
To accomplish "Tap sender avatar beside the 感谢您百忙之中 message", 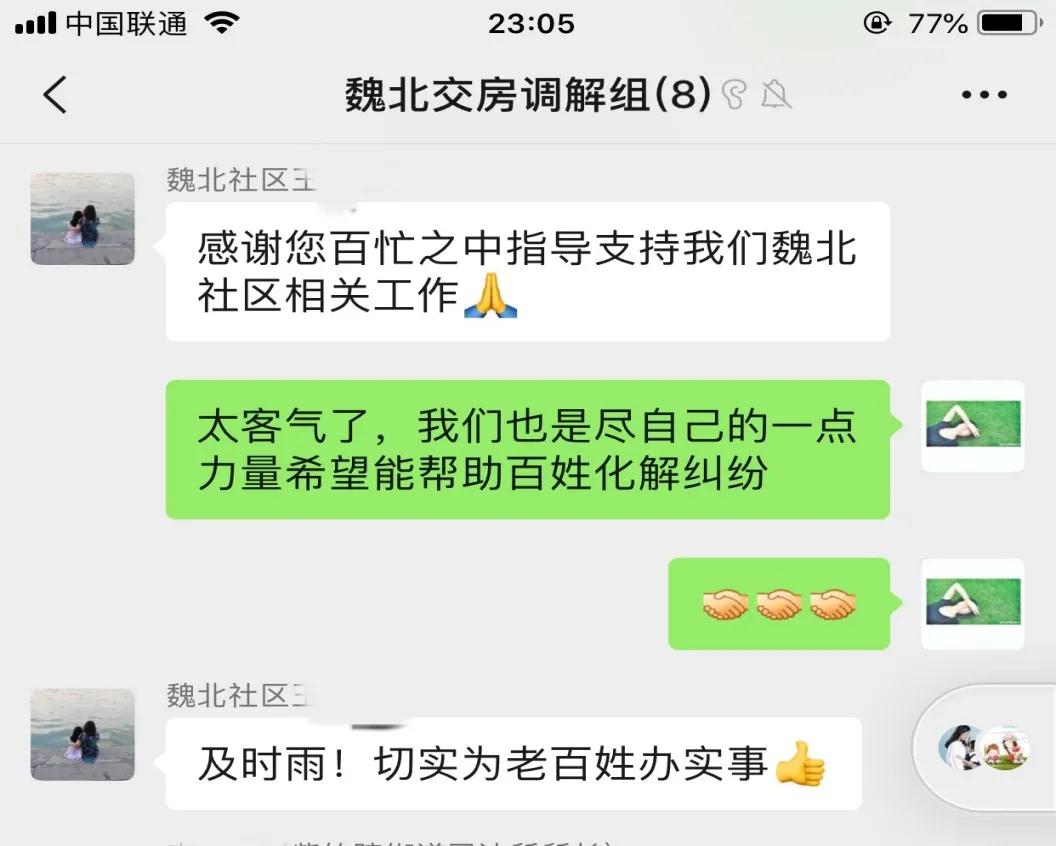I will coord(82,219).
